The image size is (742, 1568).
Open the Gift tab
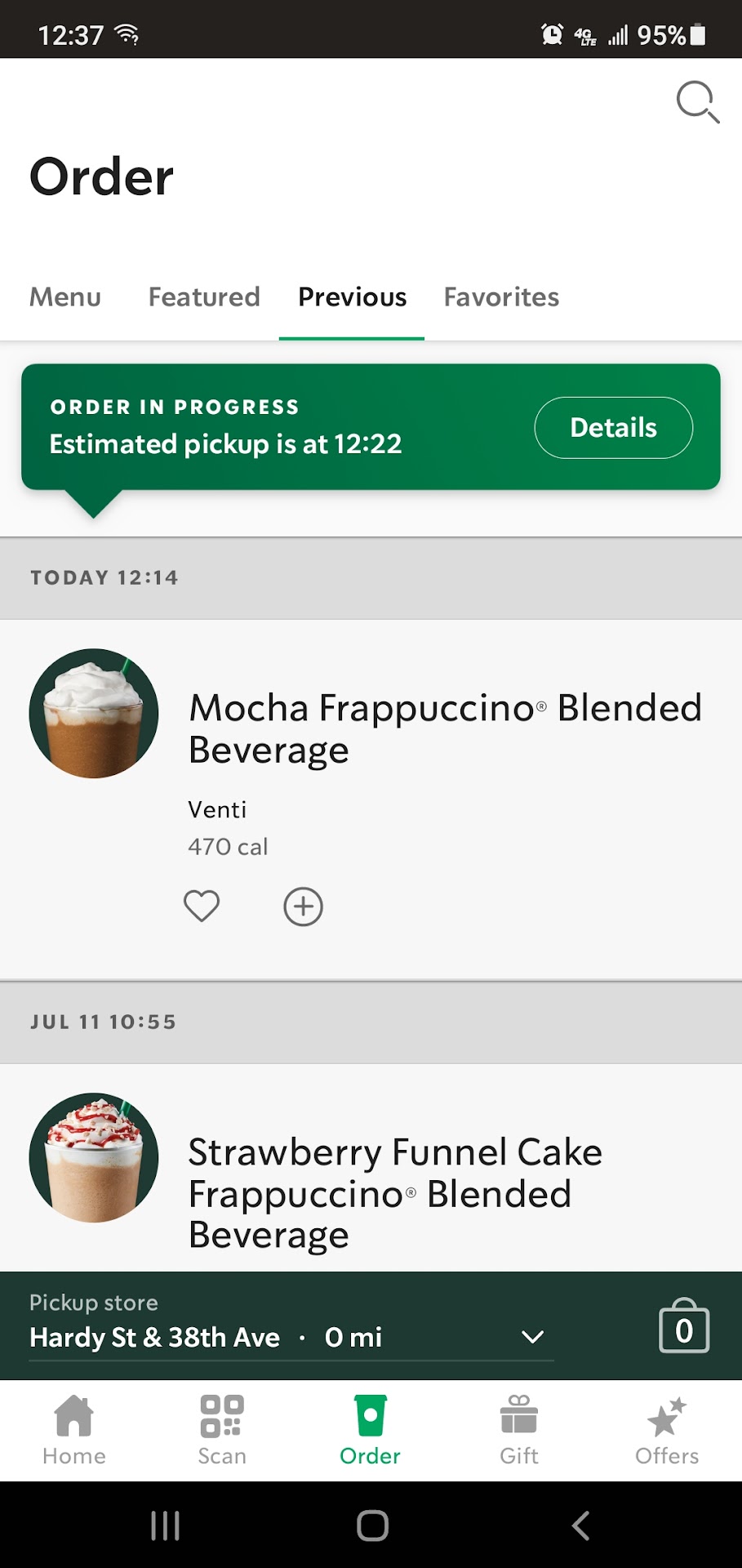coord(519,1430)
